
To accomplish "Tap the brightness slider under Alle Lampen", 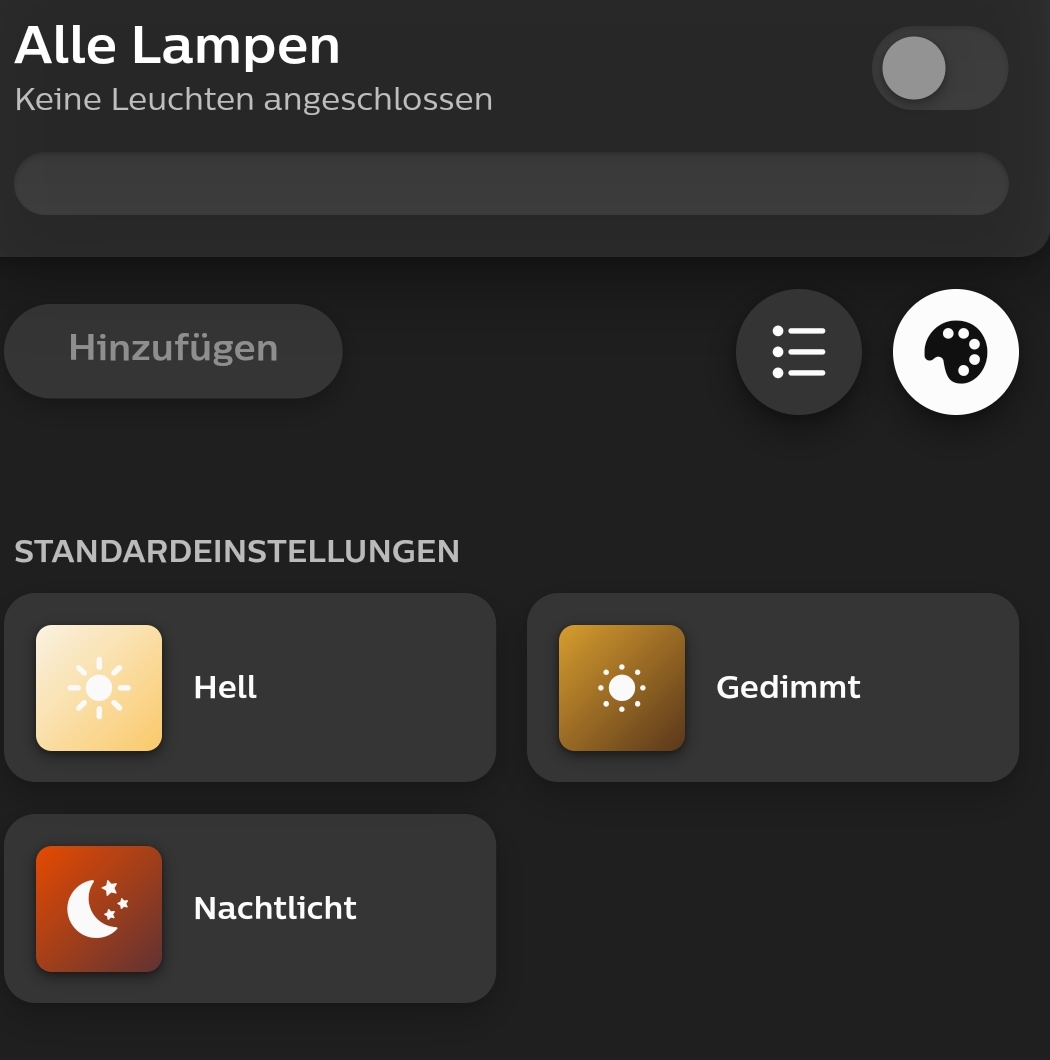I will [511, 184].
